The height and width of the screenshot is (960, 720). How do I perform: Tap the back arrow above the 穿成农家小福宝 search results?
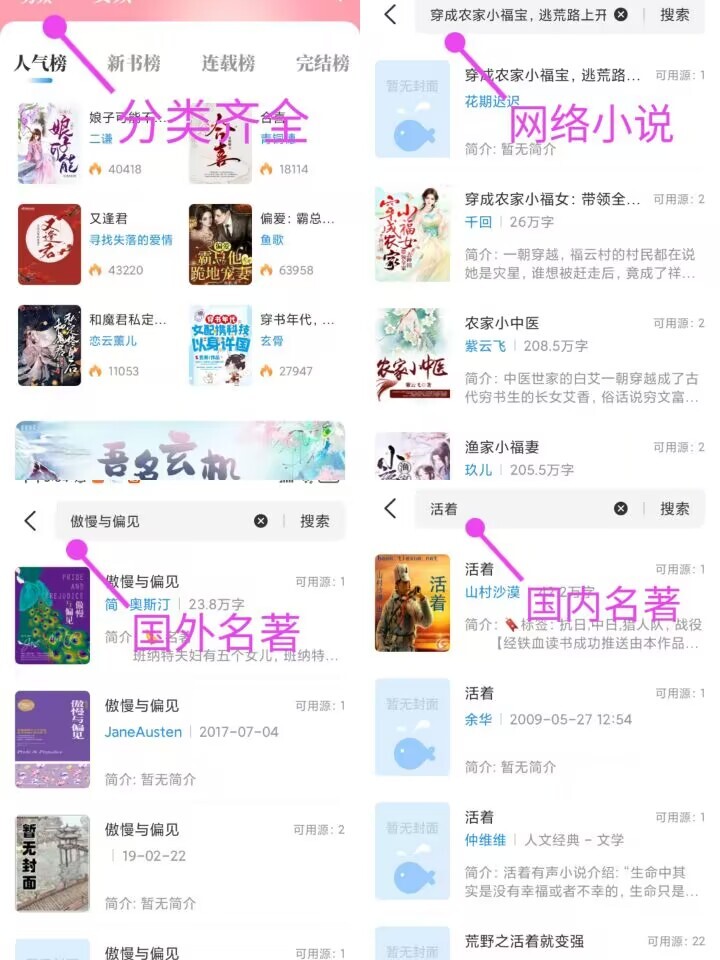click(x=390, y=16)
